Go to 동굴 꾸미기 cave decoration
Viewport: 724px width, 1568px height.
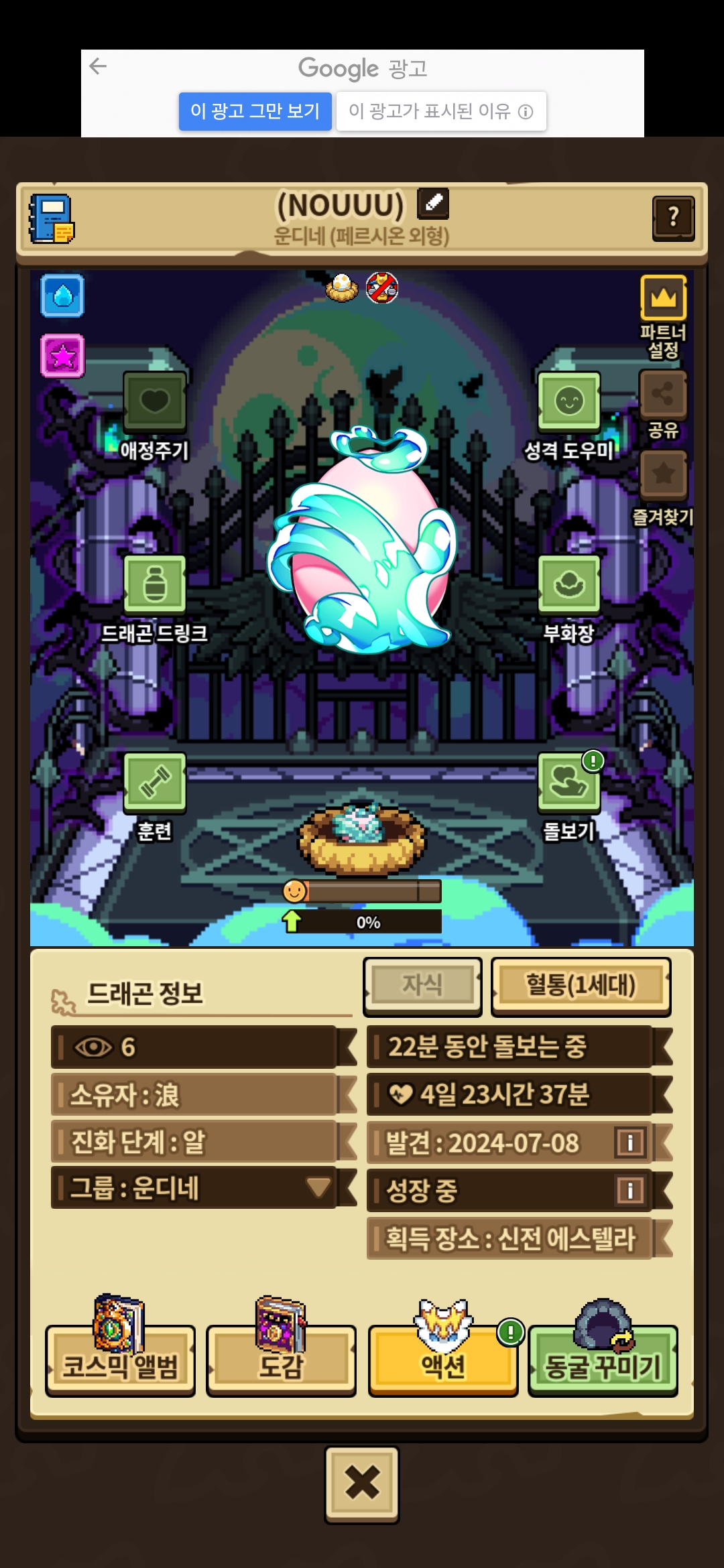pos(603,1362)
